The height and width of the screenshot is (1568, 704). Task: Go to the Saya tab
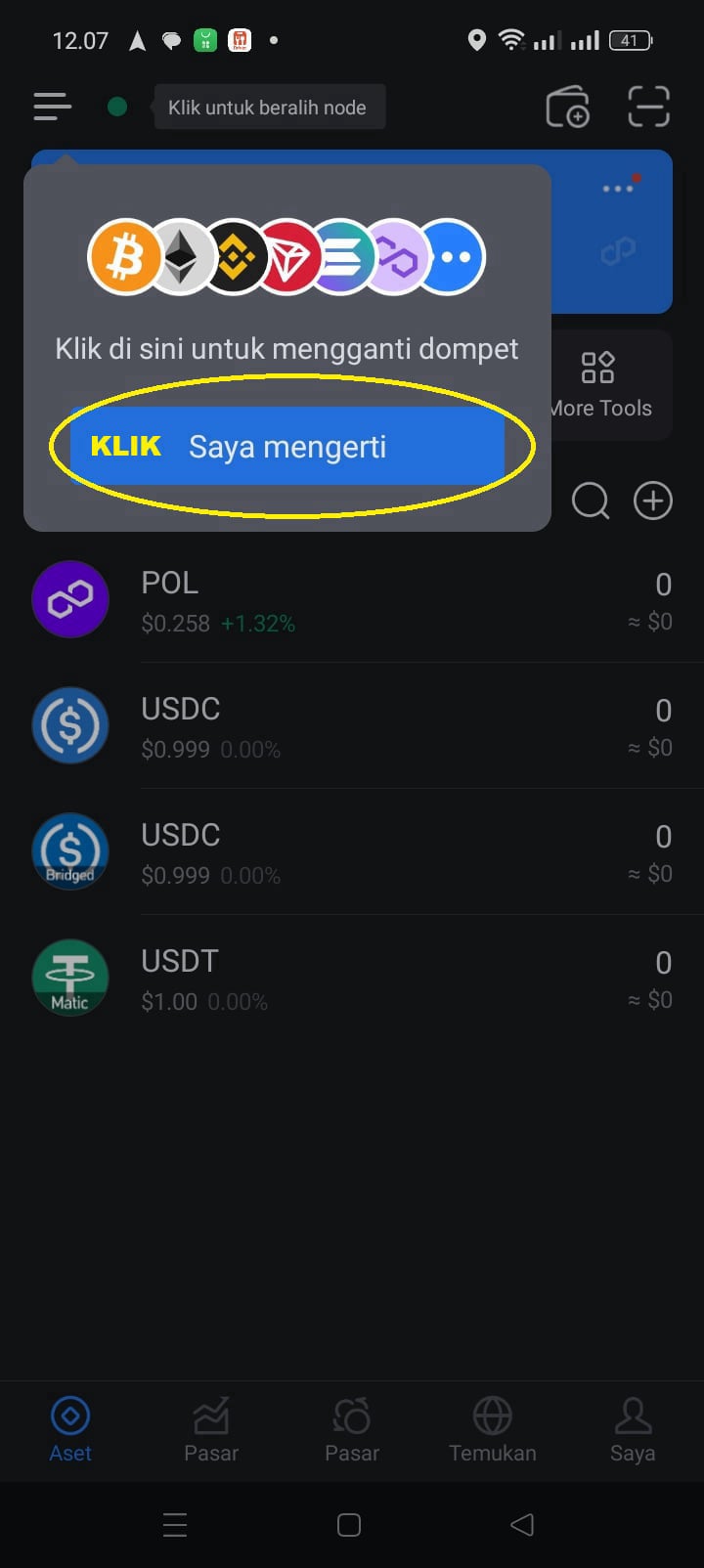tap(633, 1429)
